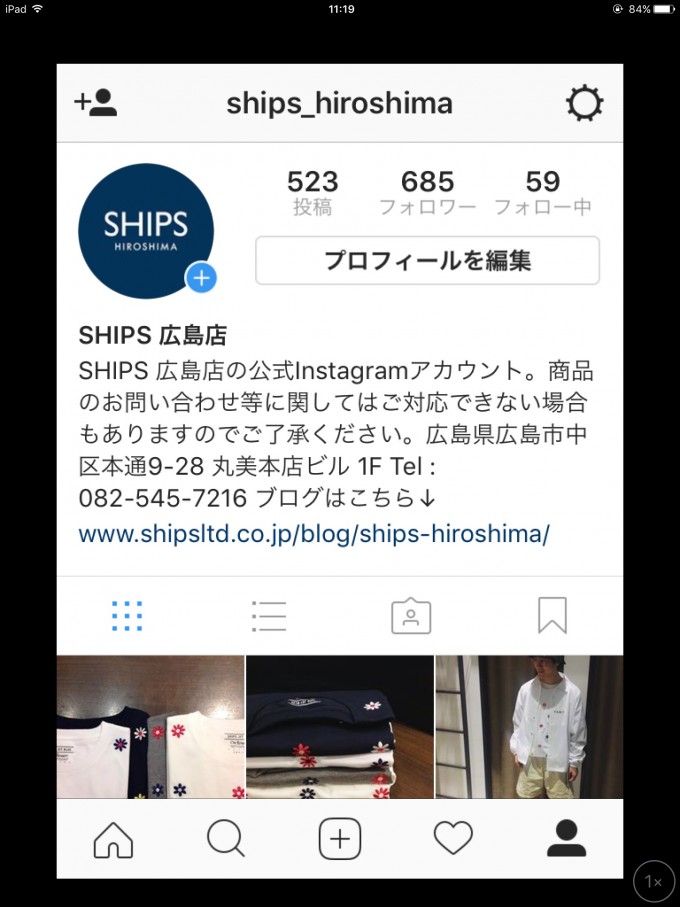Toggle the 1x app scale button
Image resolution: width=680 pixels, height=907 pixels.
(653, 881)
